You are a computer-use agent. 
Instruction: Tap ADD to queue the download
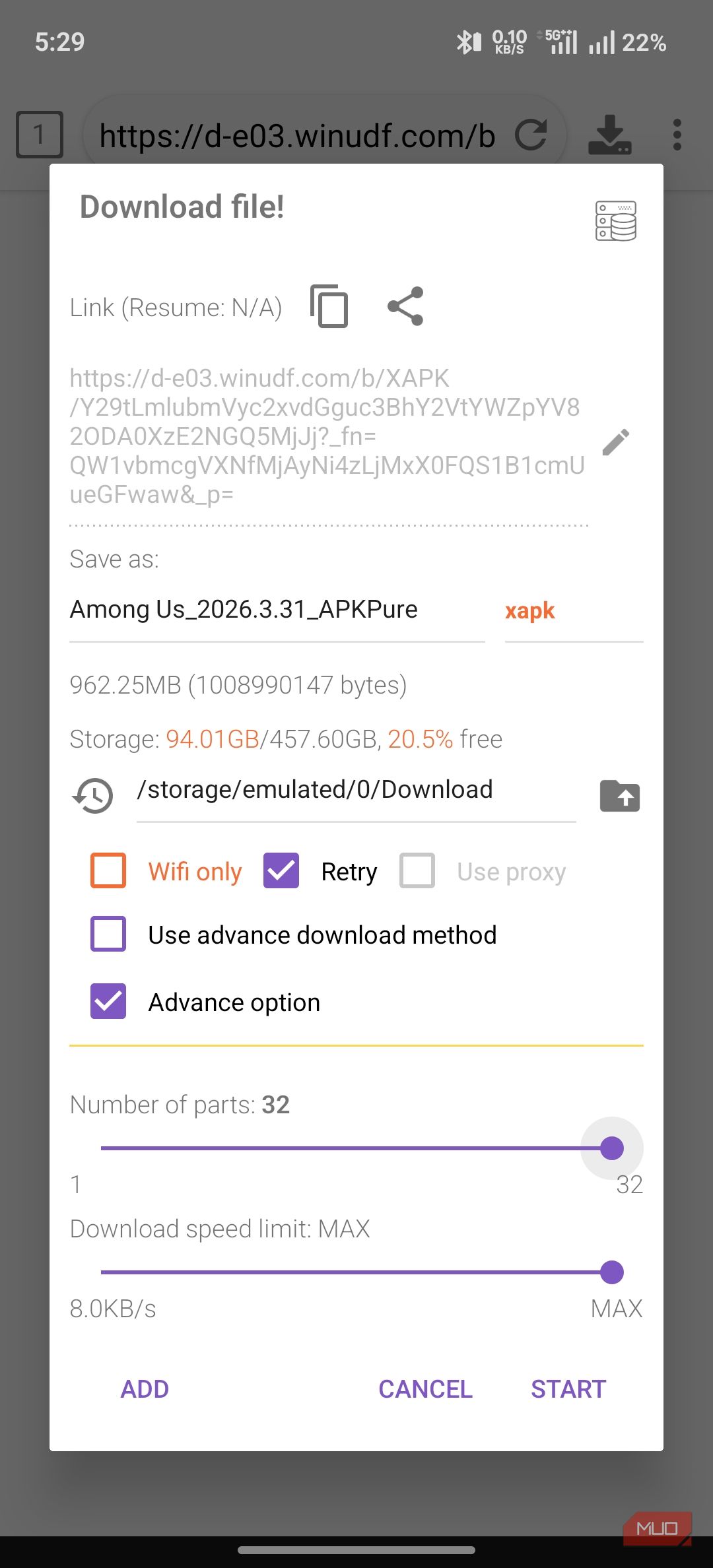tap(145, 1389)
